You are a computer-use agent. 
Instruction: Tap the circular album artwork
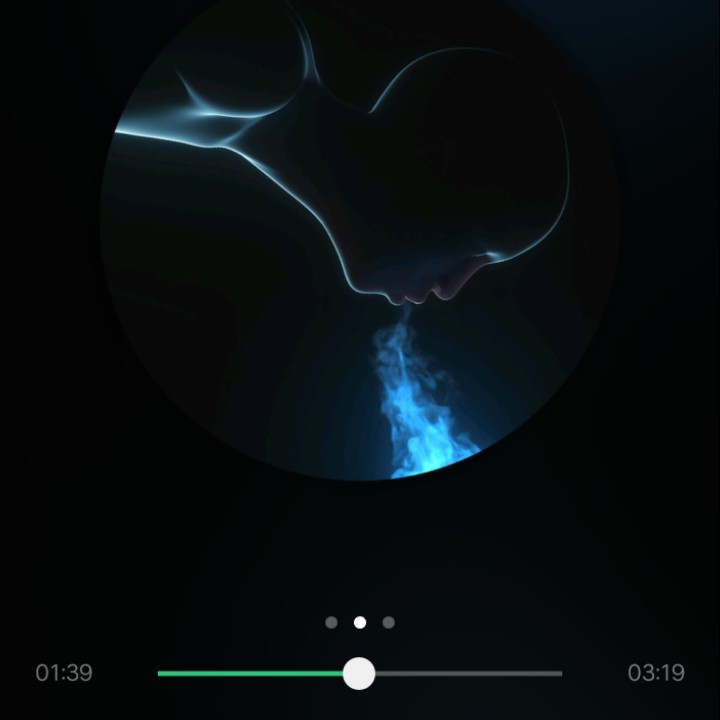(x=358, y=230)
